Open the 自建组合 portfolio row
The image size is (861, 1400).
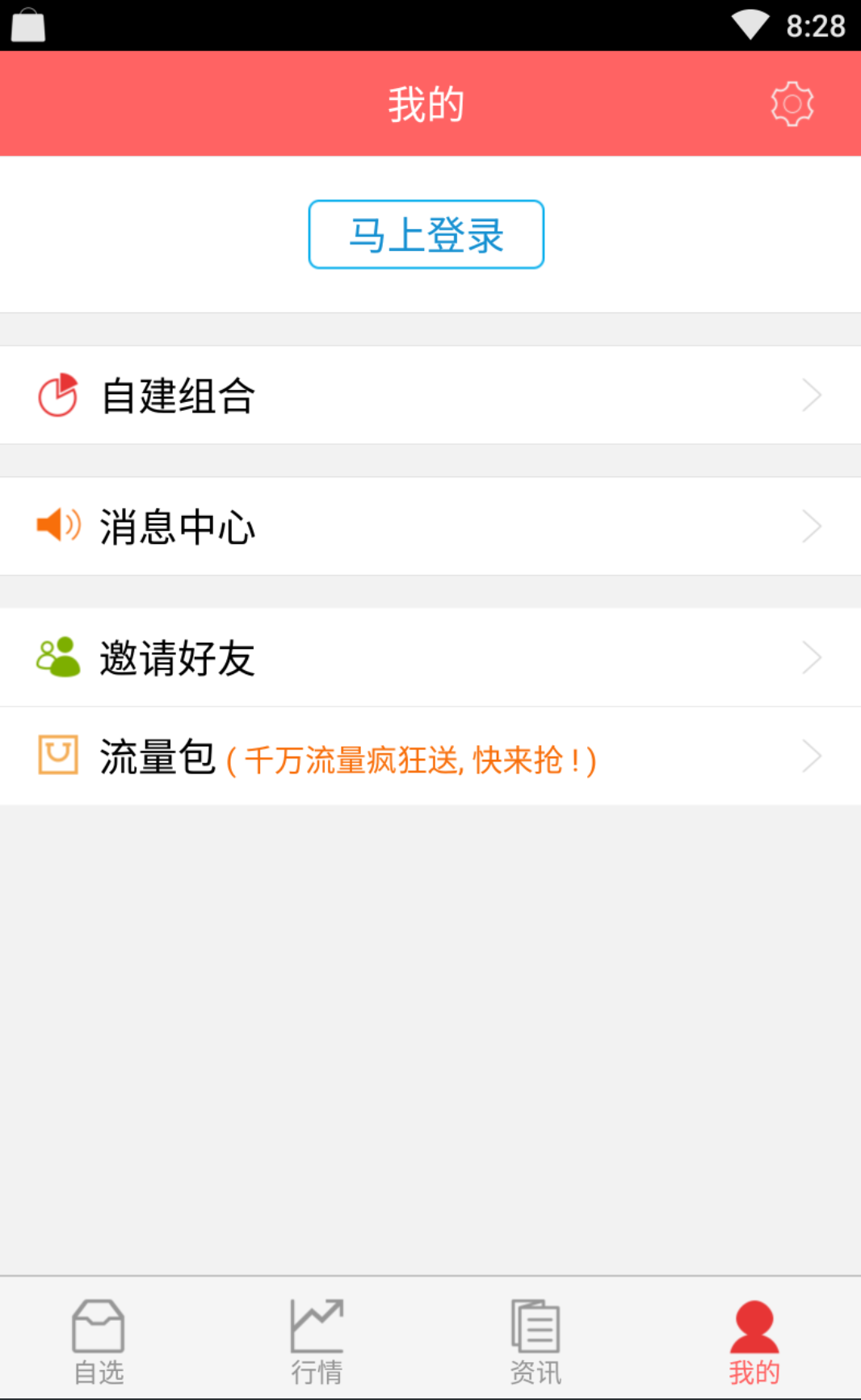430,396
